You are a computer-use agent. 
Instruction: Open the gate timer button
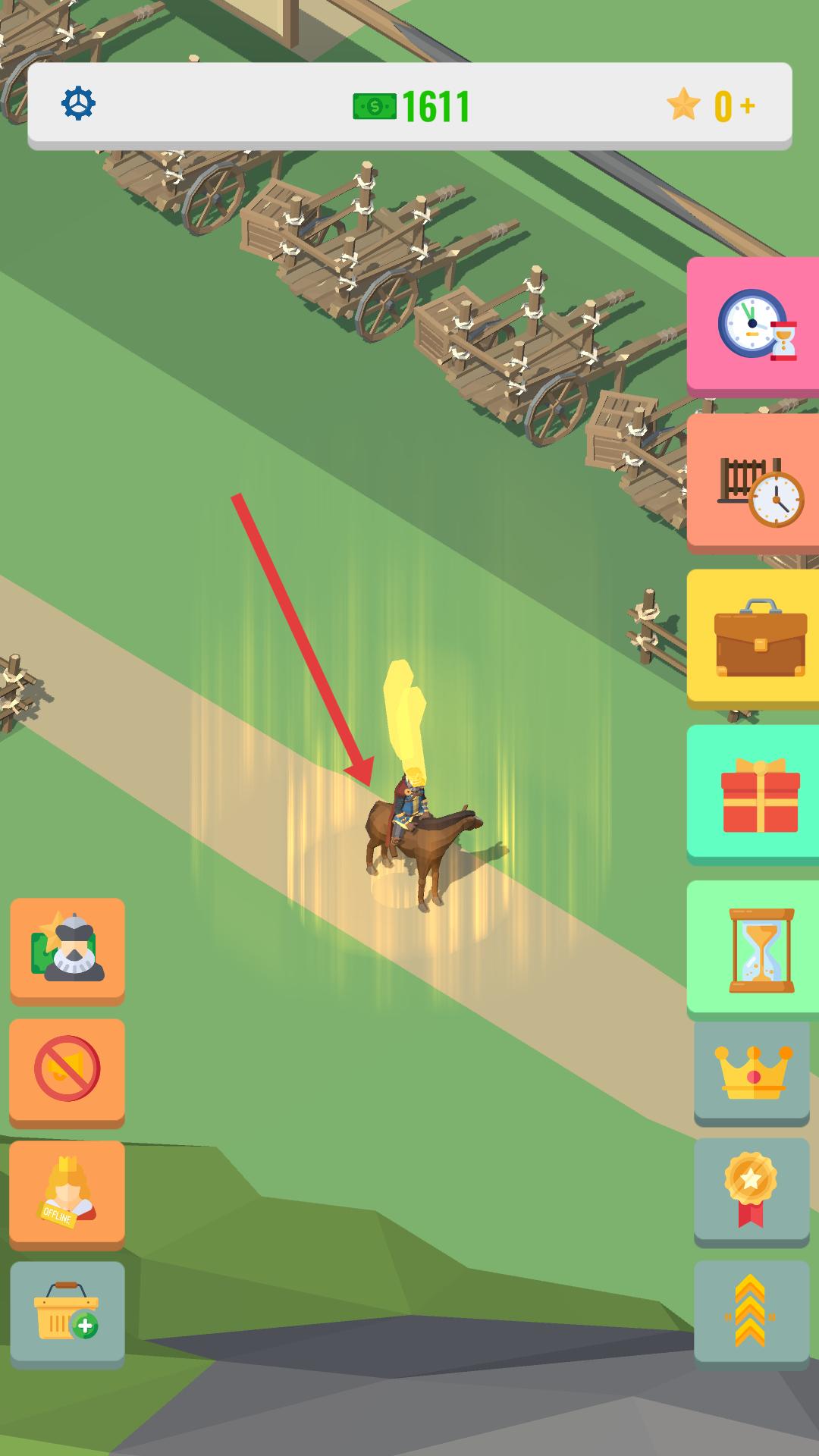753,479
